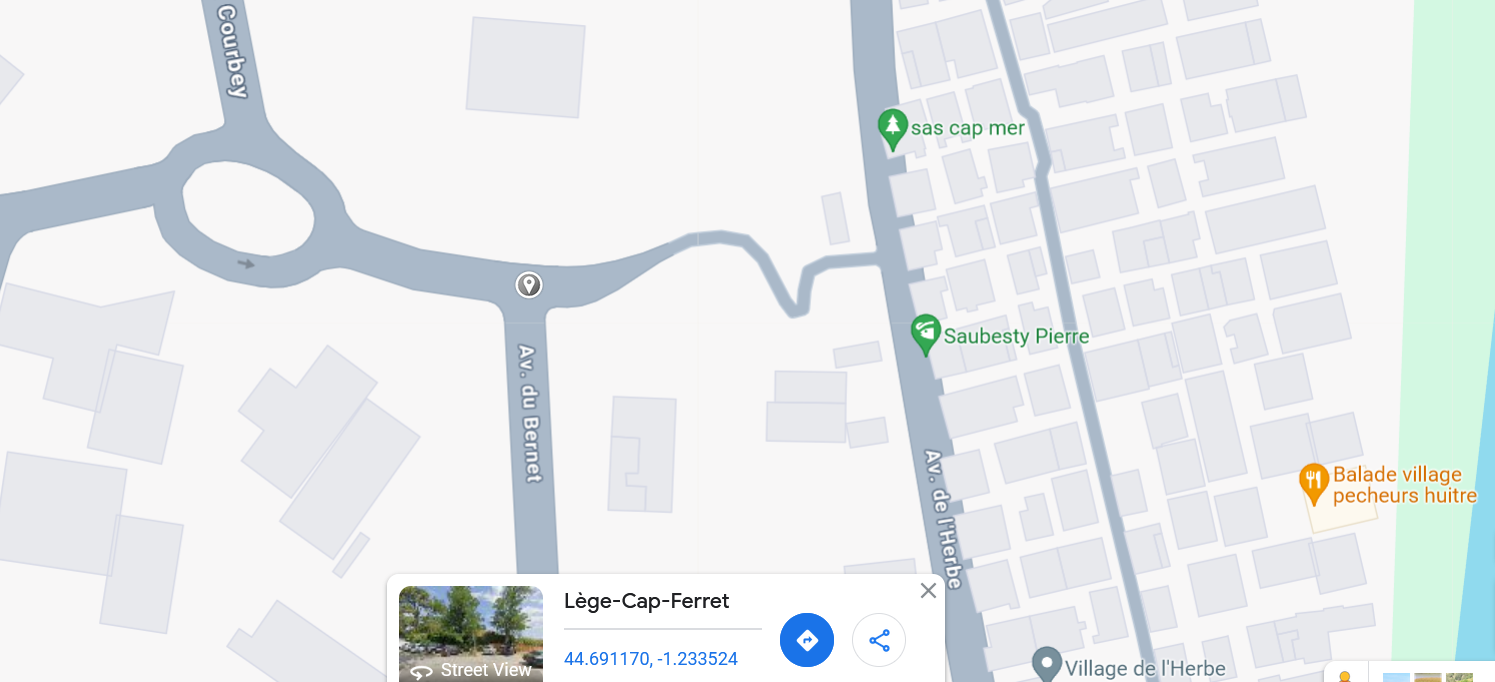Tap the dropped pin on the road
The width and height of the screenshot is (1495, 682).
point(528,285)
